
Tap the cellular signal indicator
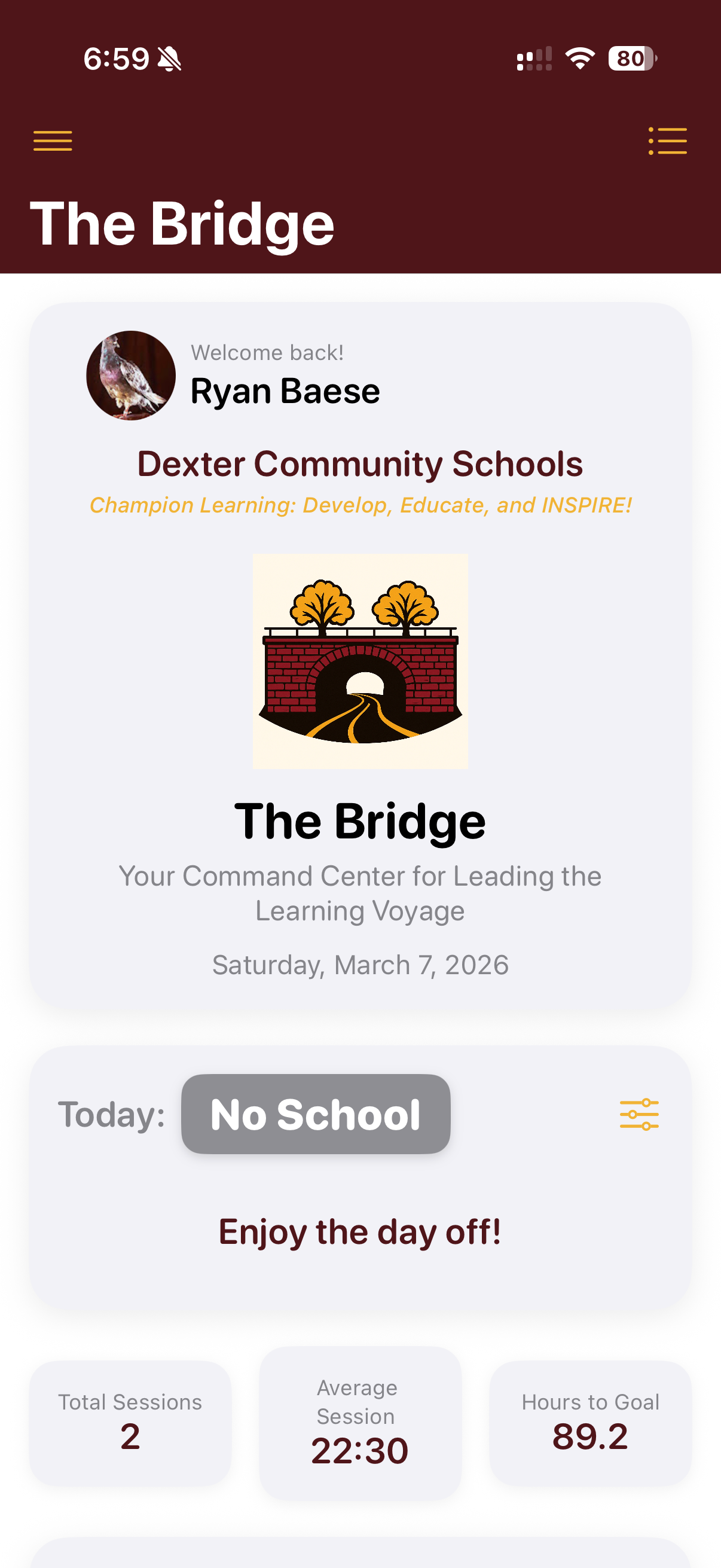point(531,58)
